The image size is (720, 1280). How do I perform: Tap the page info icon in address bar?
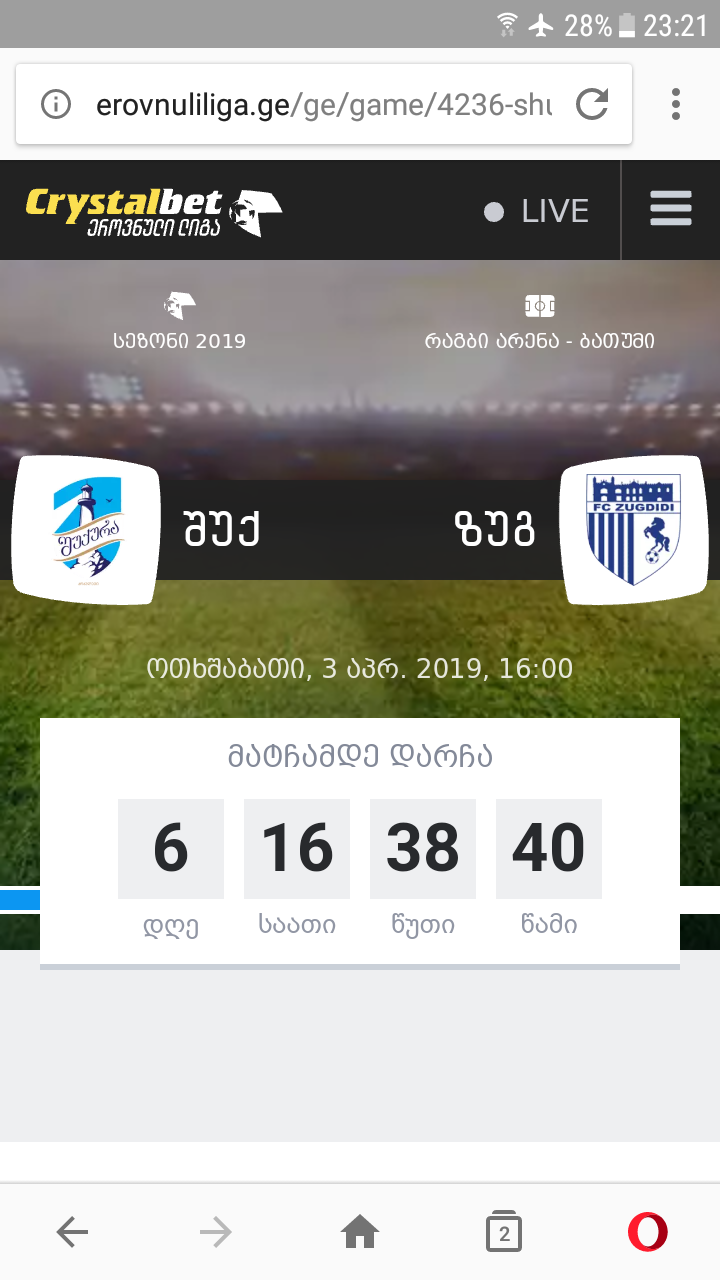click(56, 102)
